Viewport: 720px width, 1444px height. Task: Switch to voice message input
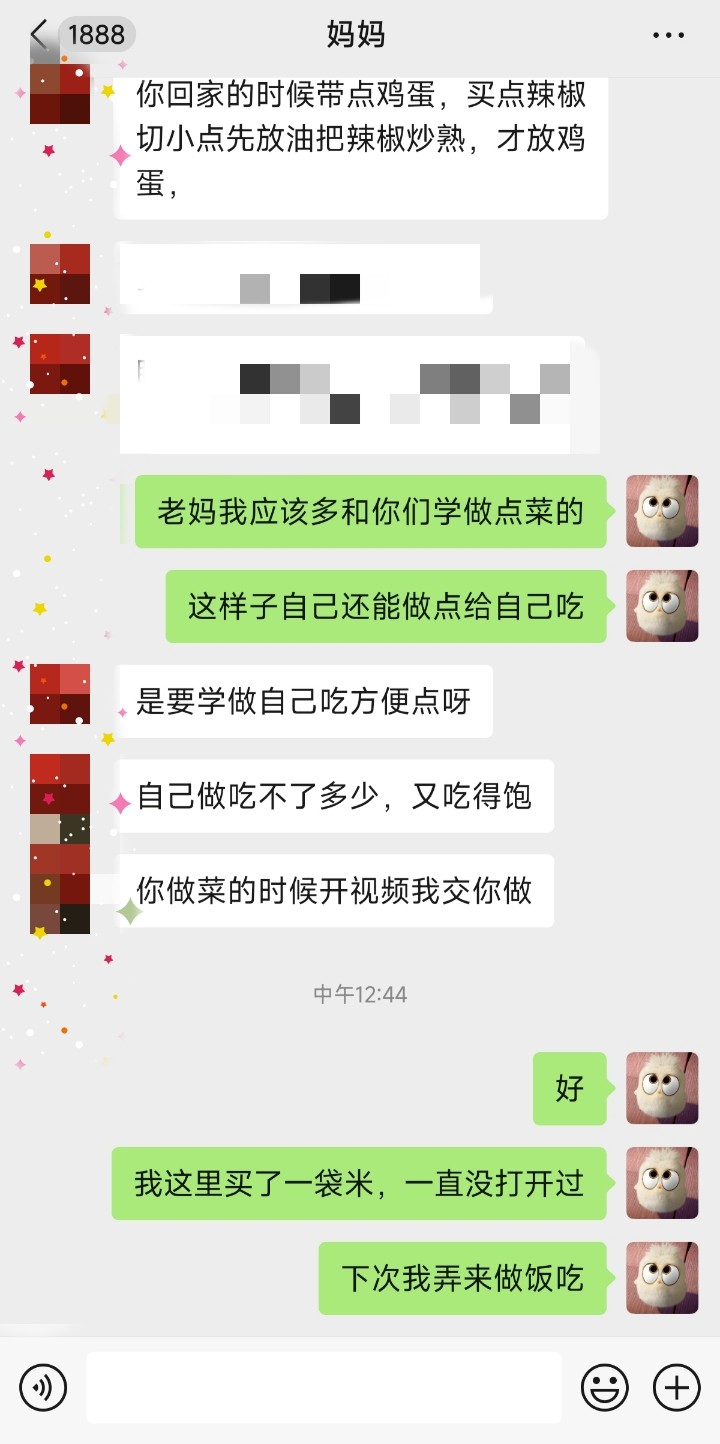pos(43,1388)
